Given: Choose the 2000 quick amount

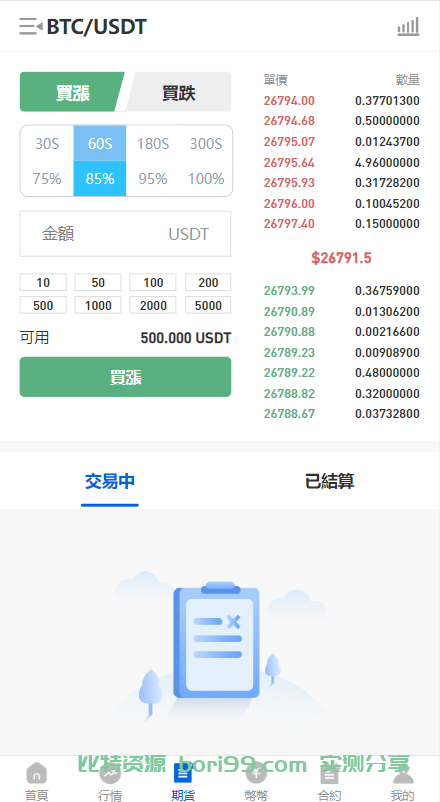Looking at the screenshot, I should point(152,305).
